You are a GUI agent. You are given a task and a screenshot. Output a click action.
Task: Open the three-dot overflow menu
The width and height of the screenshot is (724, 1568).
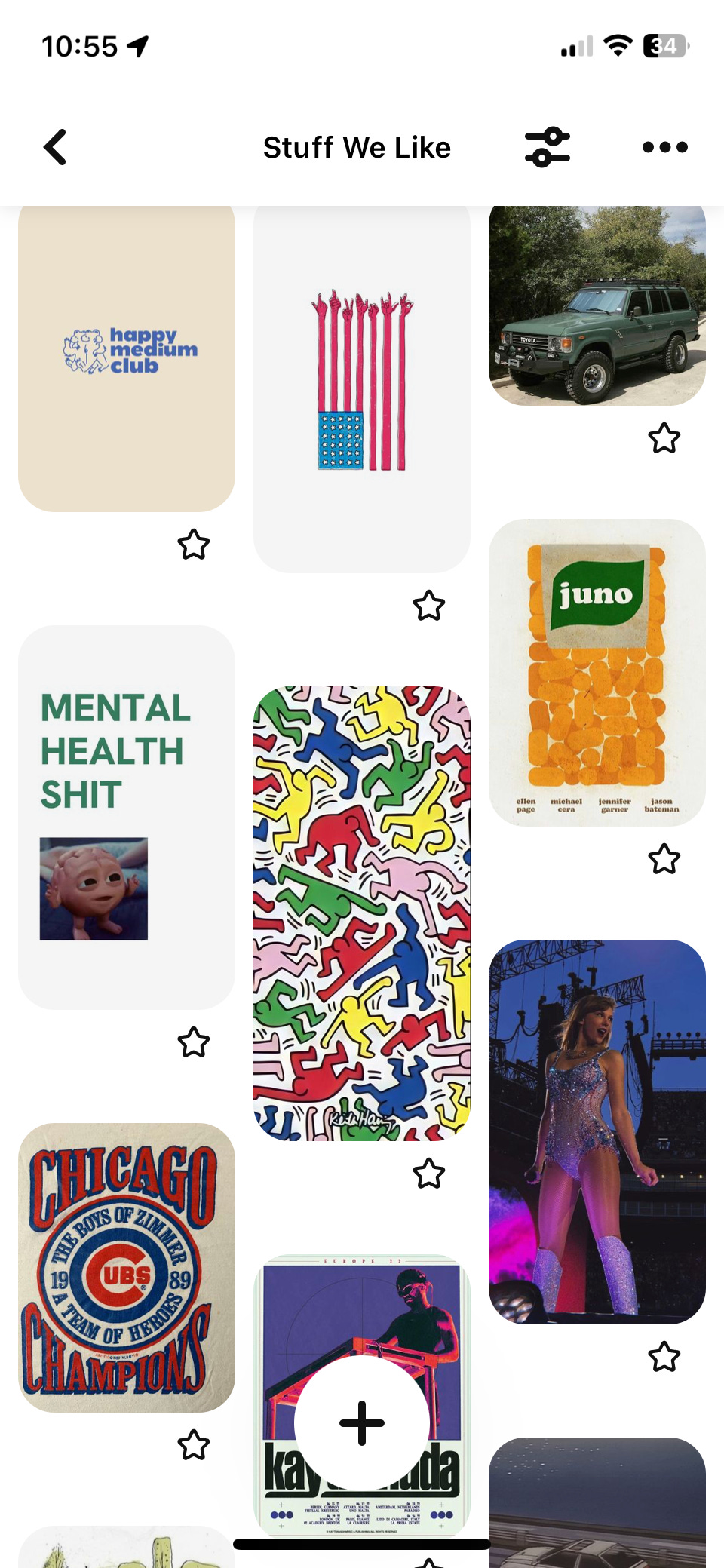[x=664, y=147]
